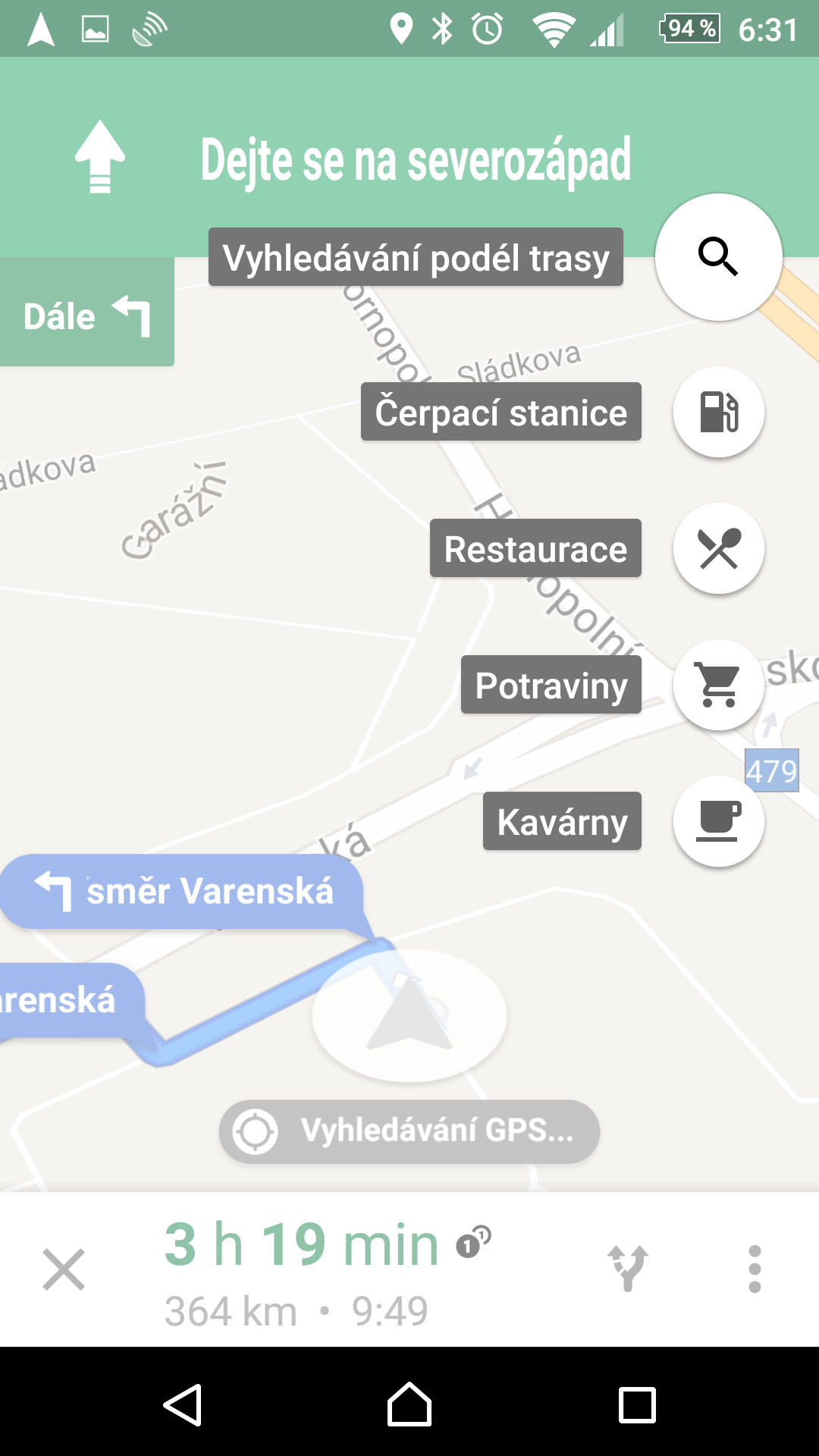819x1456 pixels.
Task: Go back using system back button
Action: [x=183, y=1404]
